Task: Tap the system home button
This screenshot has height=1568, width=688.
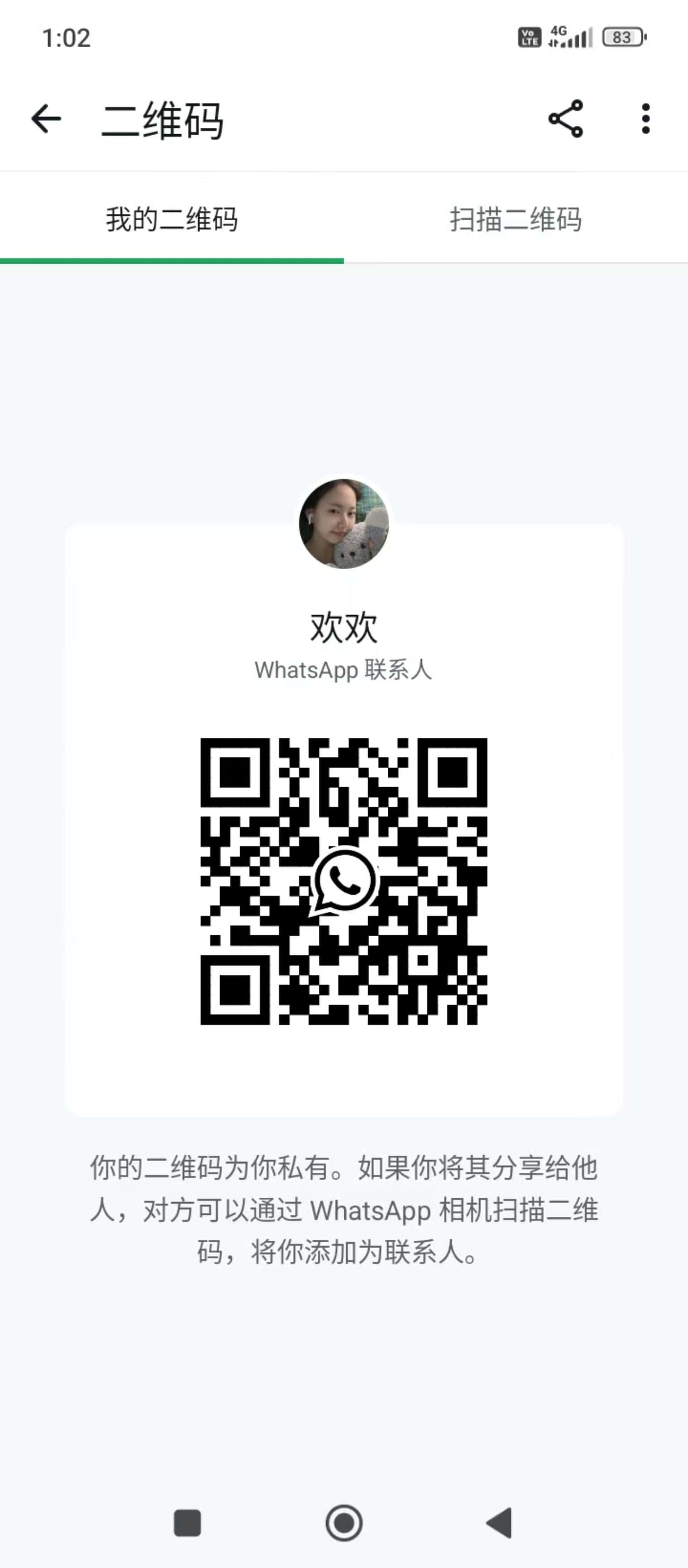Action: [344, 1523]
